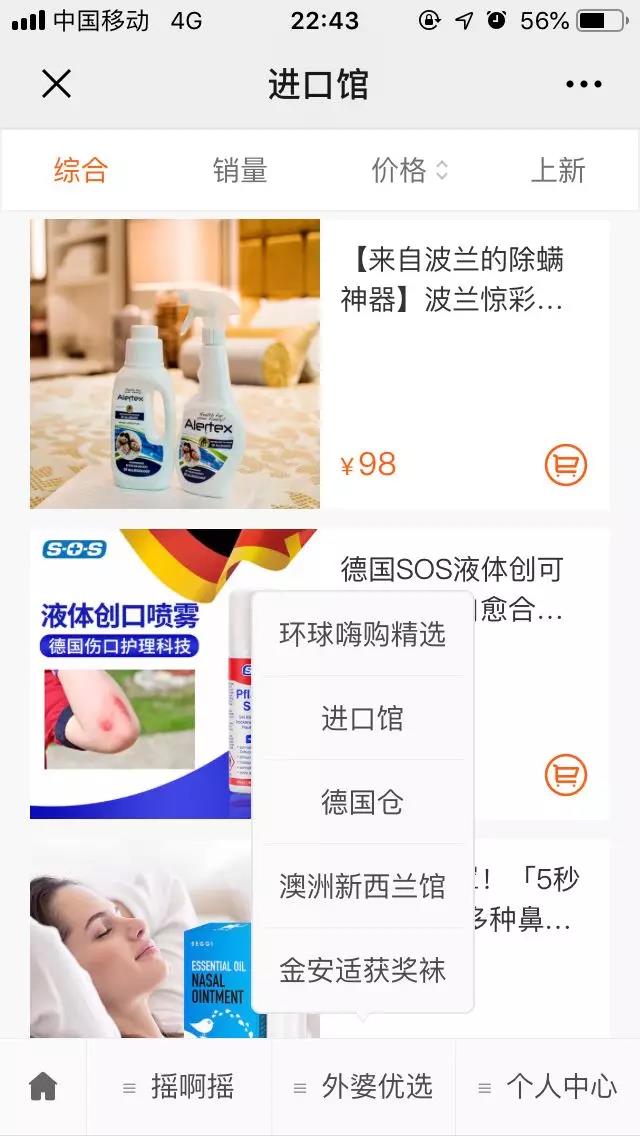This screenshot has width=640, height=1136.
Task: Open the three-dot overflow menu
Action: coord(583,84)
